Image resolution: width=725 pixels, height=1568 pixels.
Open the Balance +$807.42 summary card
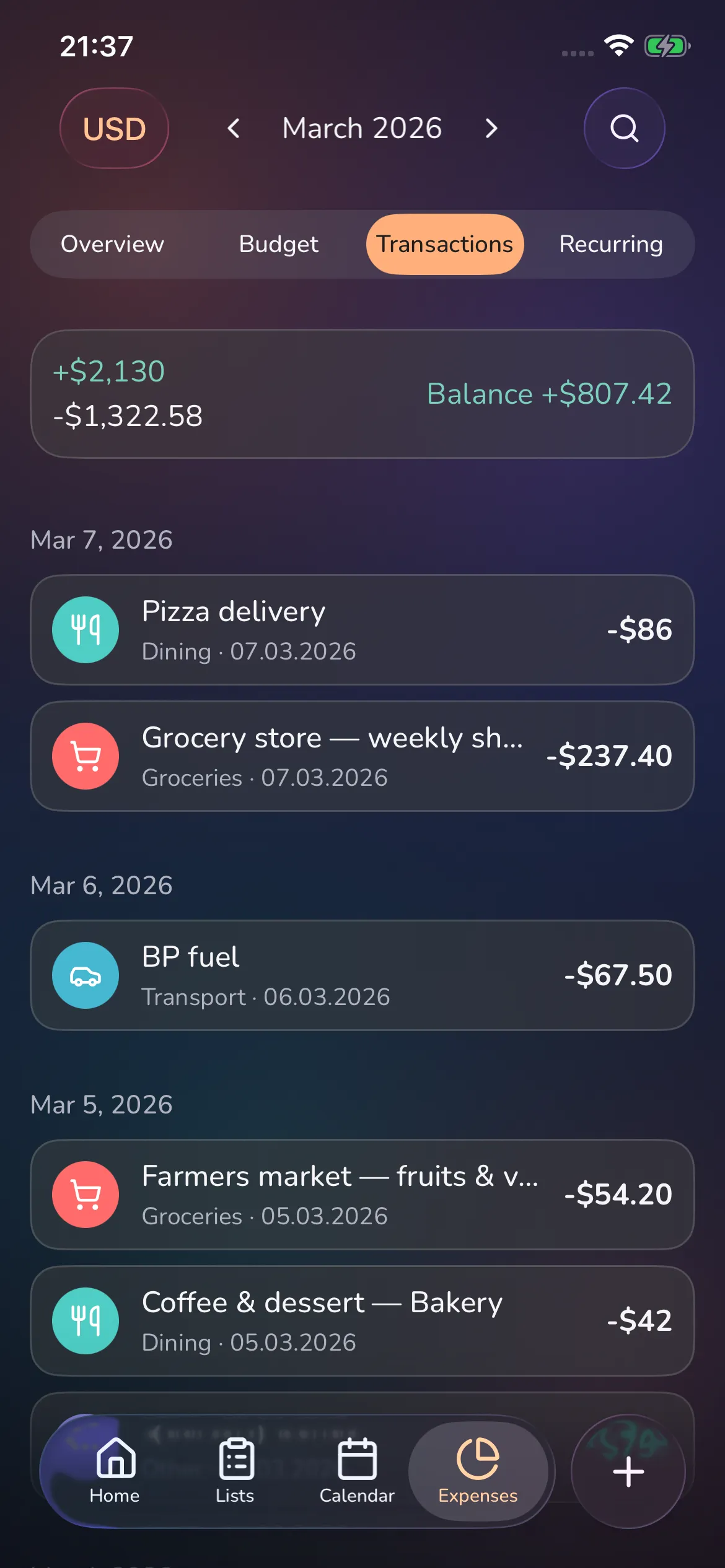[x=362, y=392]
